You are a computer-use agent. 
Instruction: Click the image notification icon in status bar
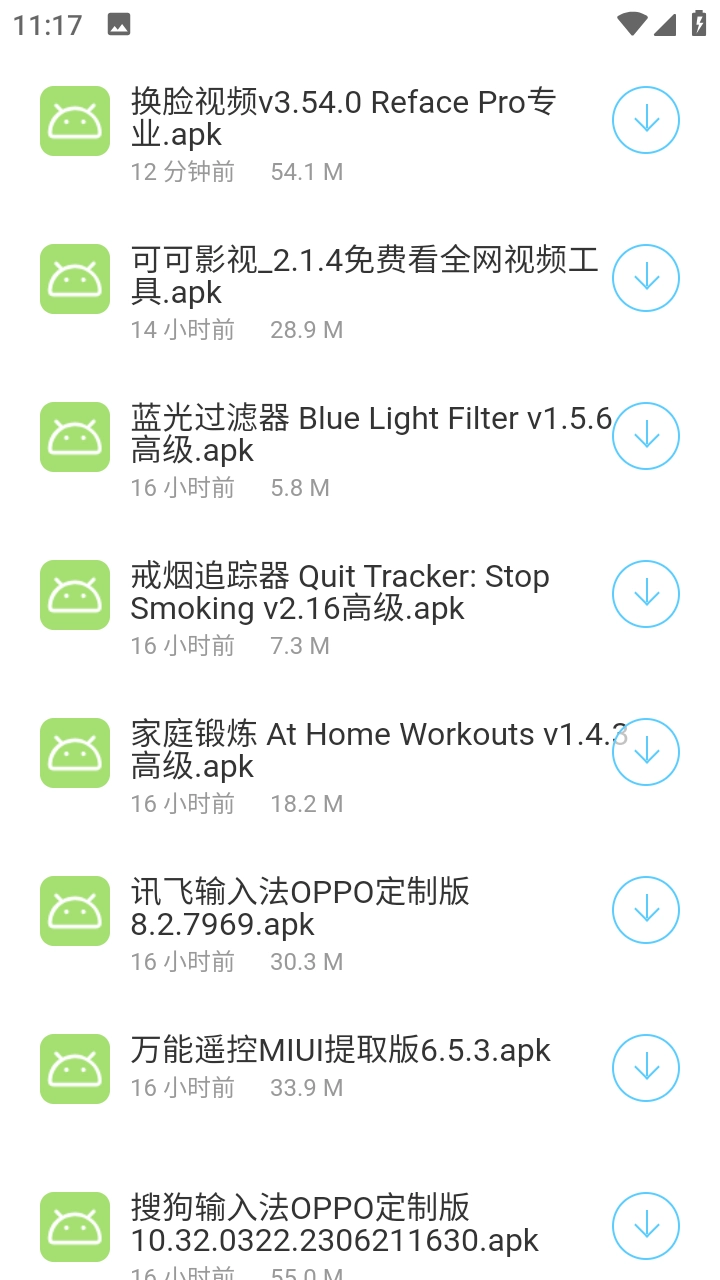tap(120, 24)
